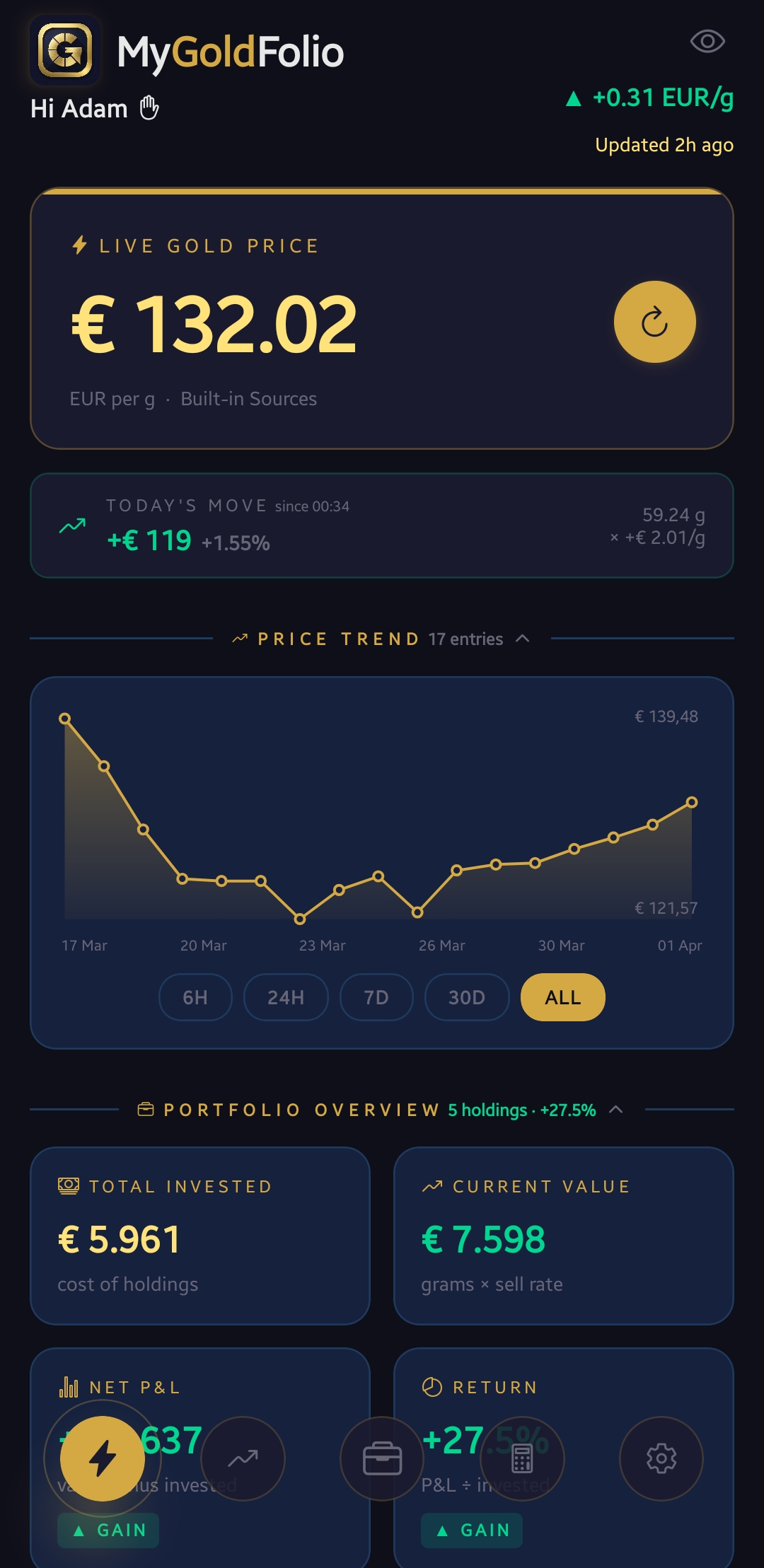Click the pie chart icon next to Return
The width and height of the screenshot is (764, 1568).
pos(432,1387)
